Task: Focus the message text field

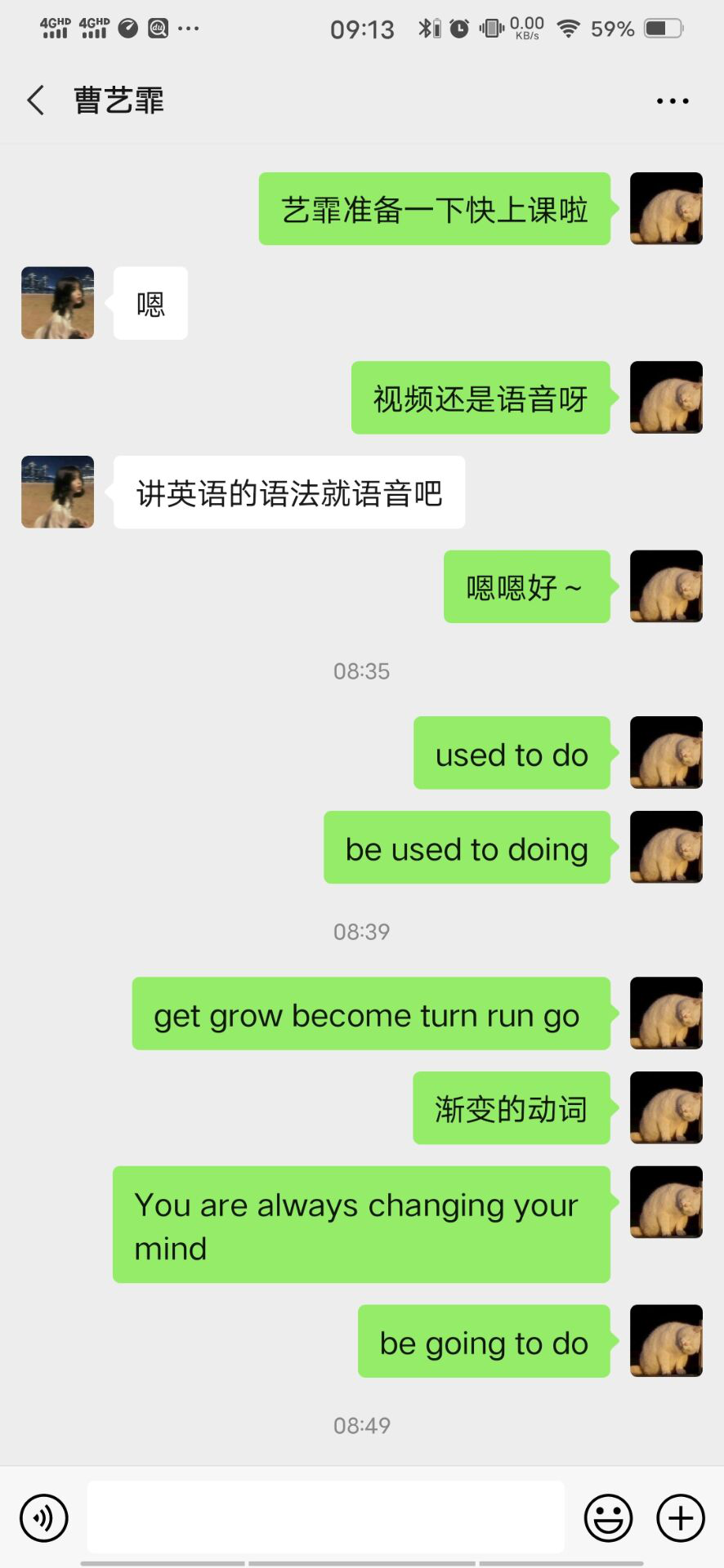Action: [325, 1517]
